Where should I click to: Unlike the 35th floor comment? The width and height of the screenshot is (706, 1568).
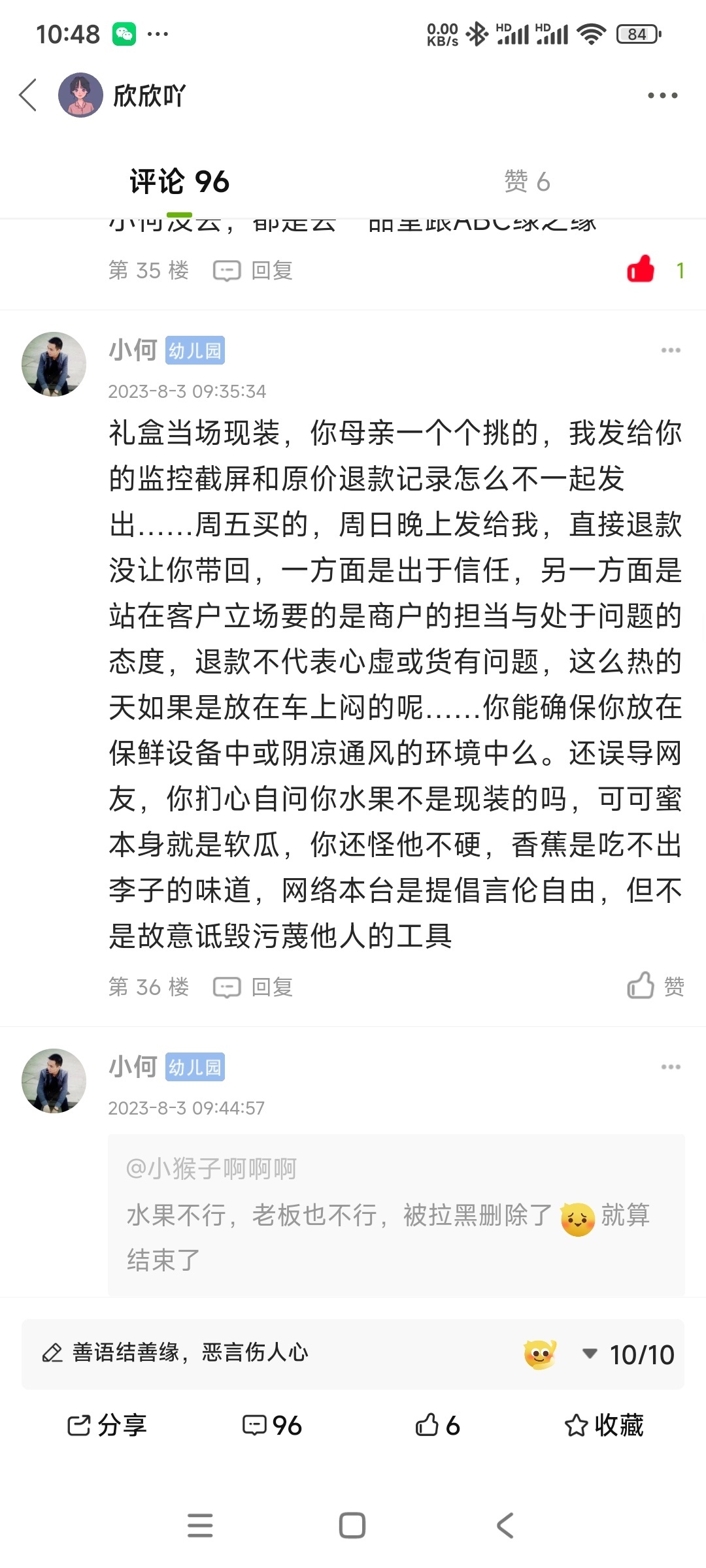pyautogui.click(x=641, y=269)
